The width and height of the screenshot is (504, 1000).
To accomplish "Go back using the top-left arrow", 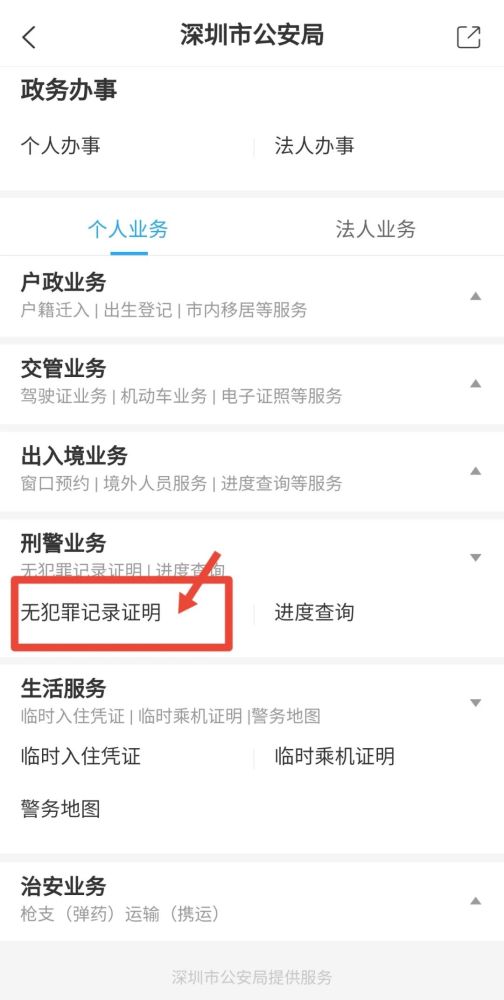I will [x=29, y=37].
